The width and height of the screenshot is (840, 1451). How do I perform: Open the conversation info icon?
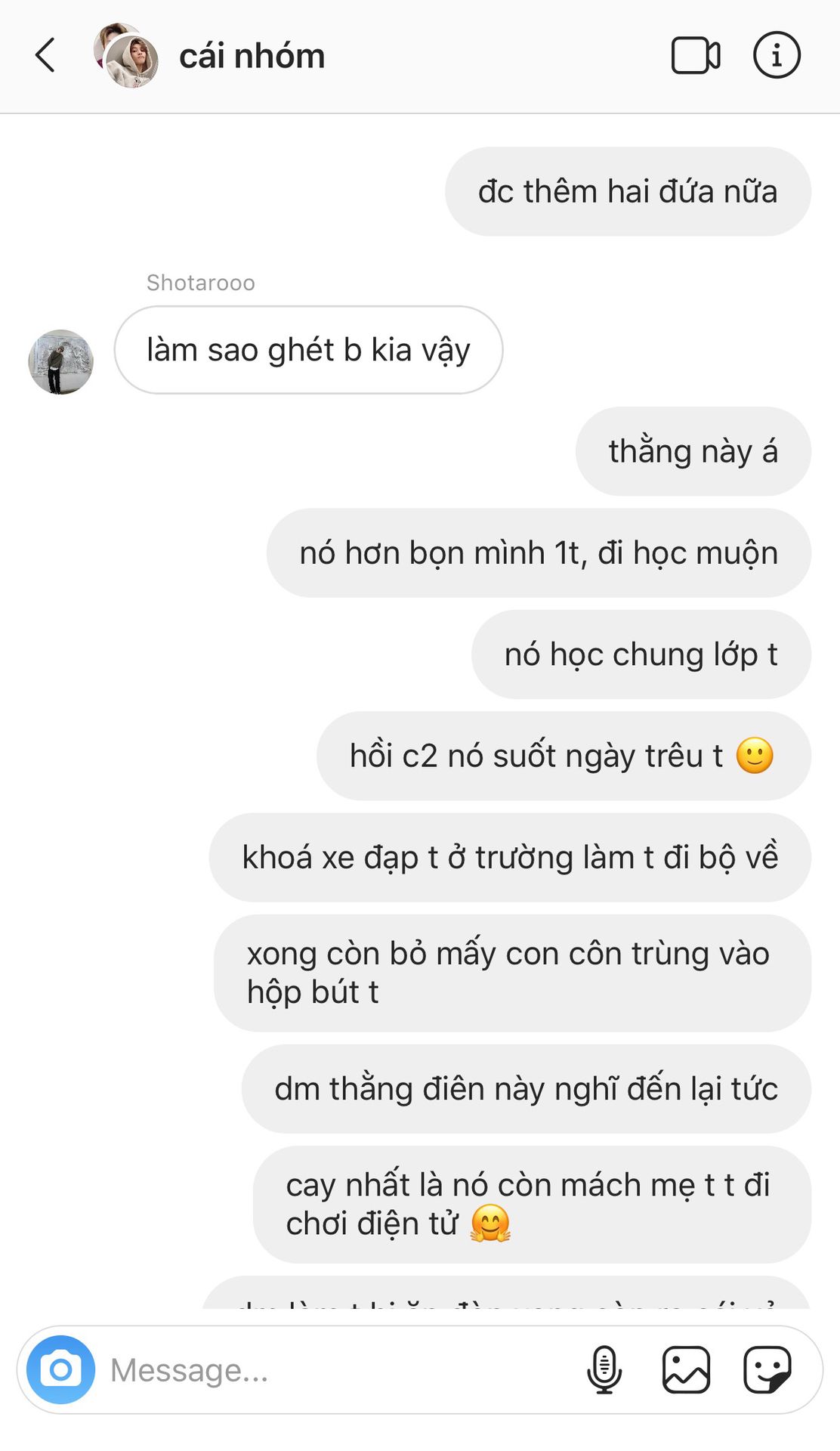pyautogui.click(x=777, y=55)
